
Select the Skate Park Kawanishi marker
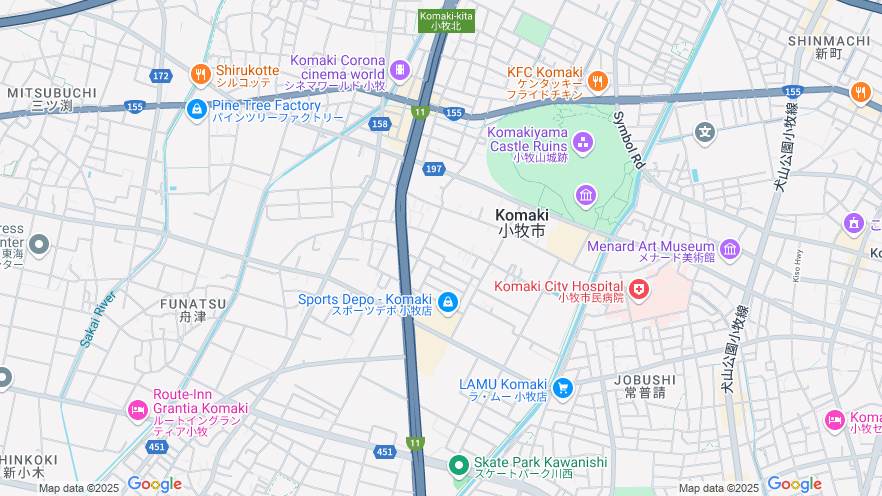458,465
